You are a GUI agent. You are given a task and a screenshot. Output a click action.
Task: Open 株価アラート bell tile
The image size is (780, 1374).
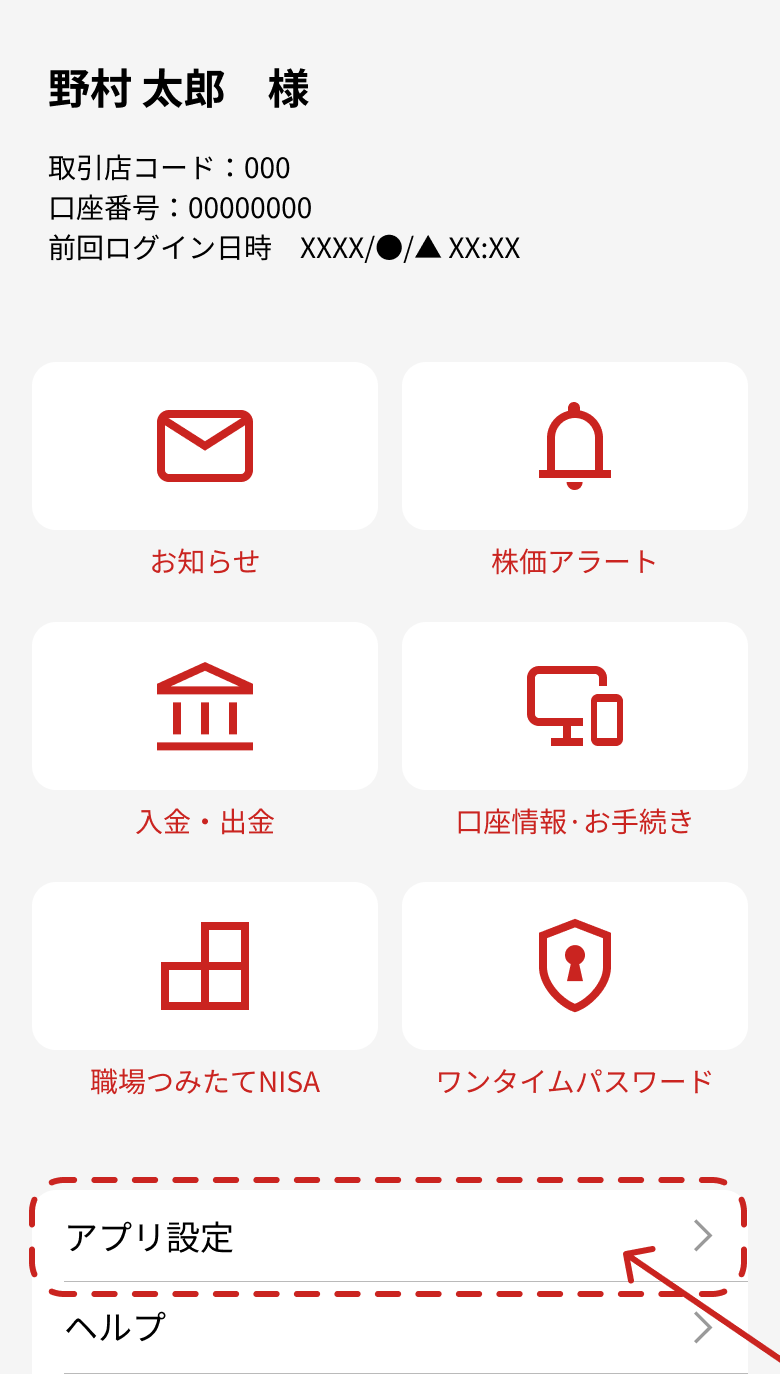point(575,446)
